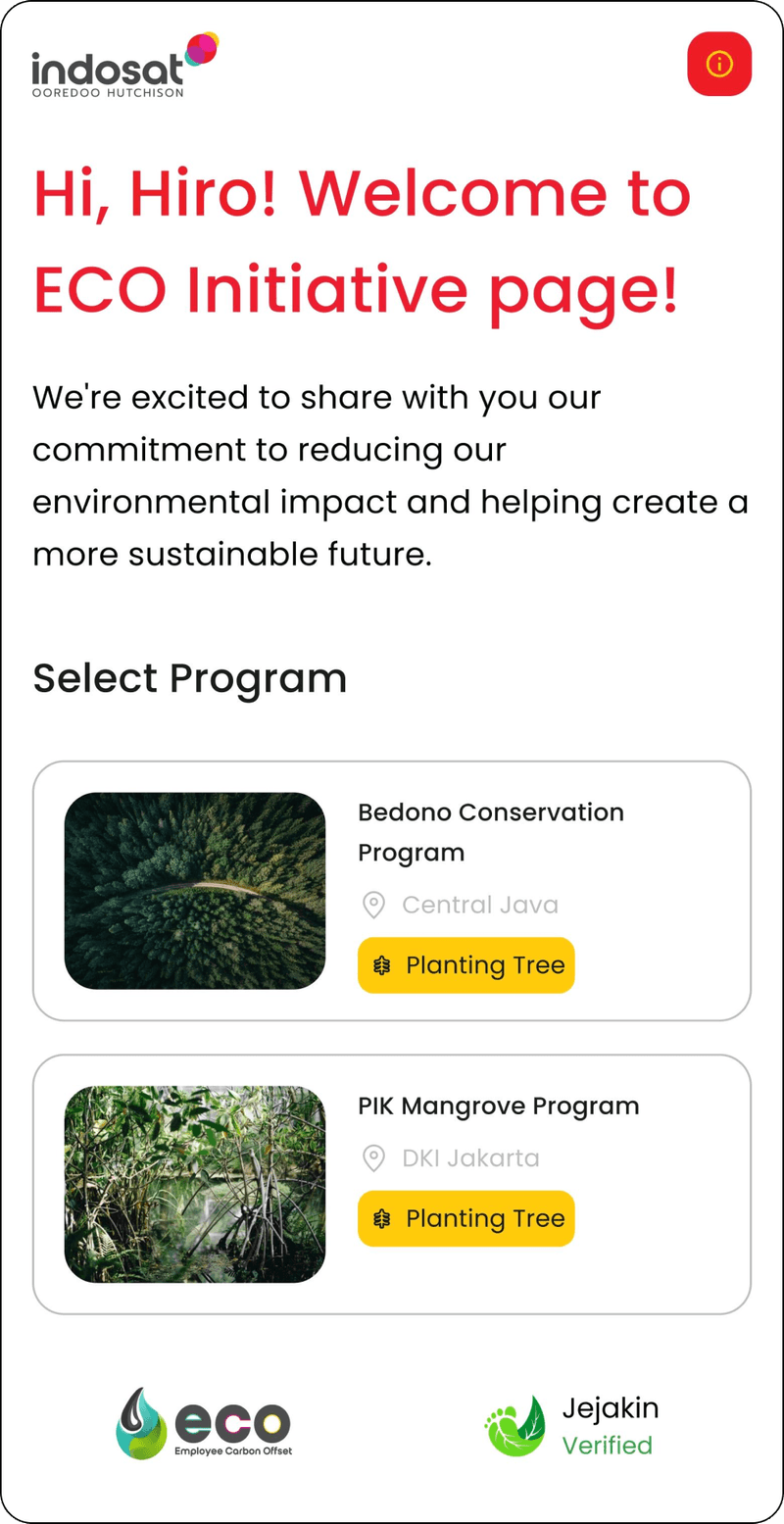This screenshot has height=1524, width=784.
Task: Click the mangrove photo thumbnail for PIK
Action: coord(194,1182)
